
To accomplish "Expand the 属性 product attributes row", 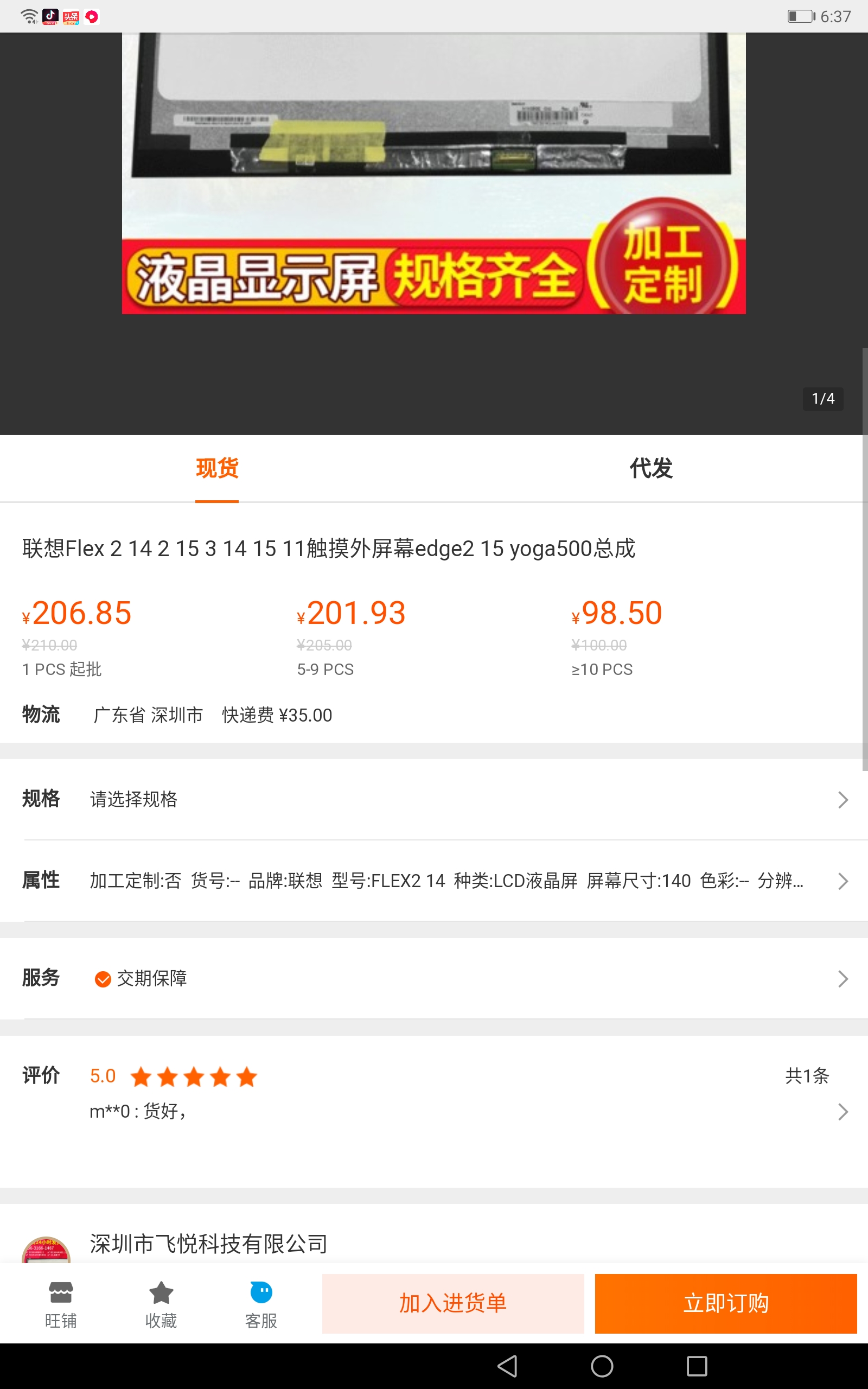I will click(434, 881).
